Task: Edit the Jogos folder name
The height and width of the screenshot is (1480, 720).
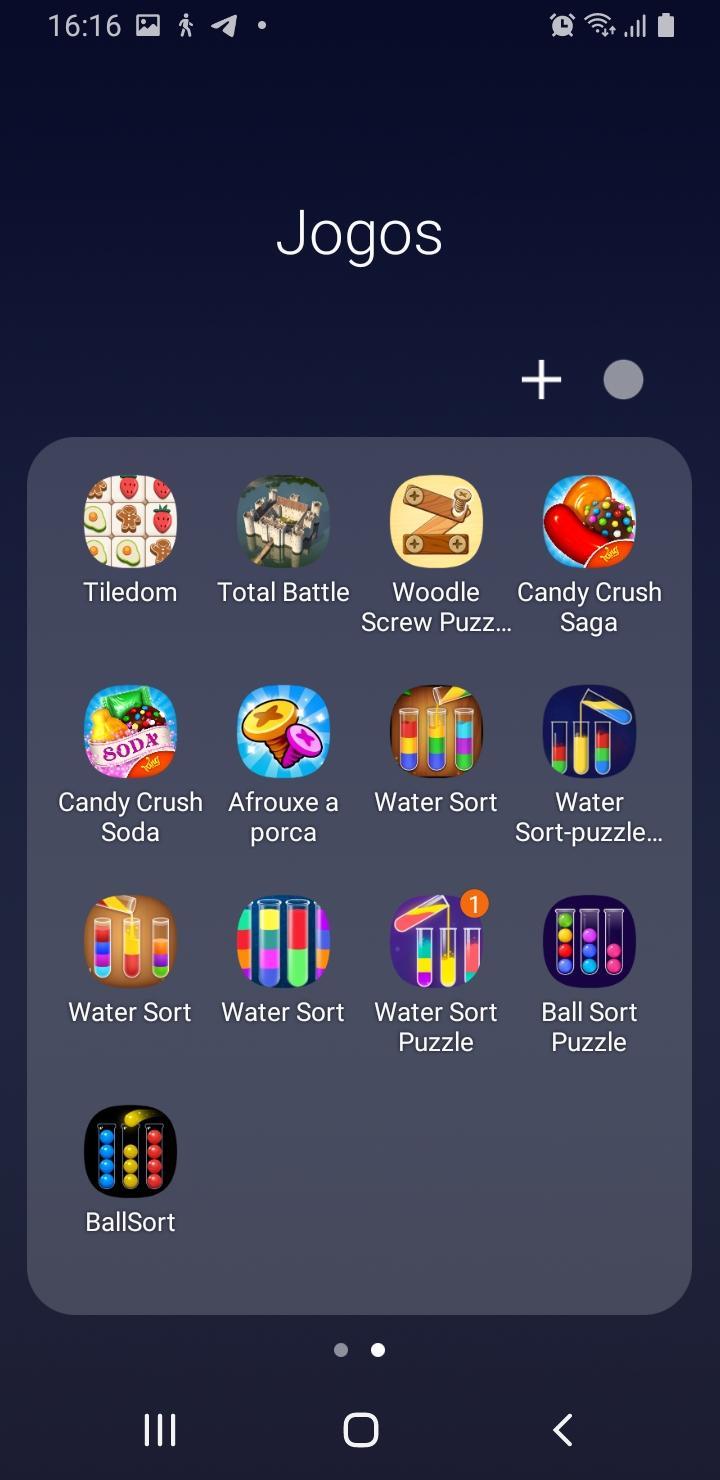Action: pyautogui.click(x=359, y=233)
